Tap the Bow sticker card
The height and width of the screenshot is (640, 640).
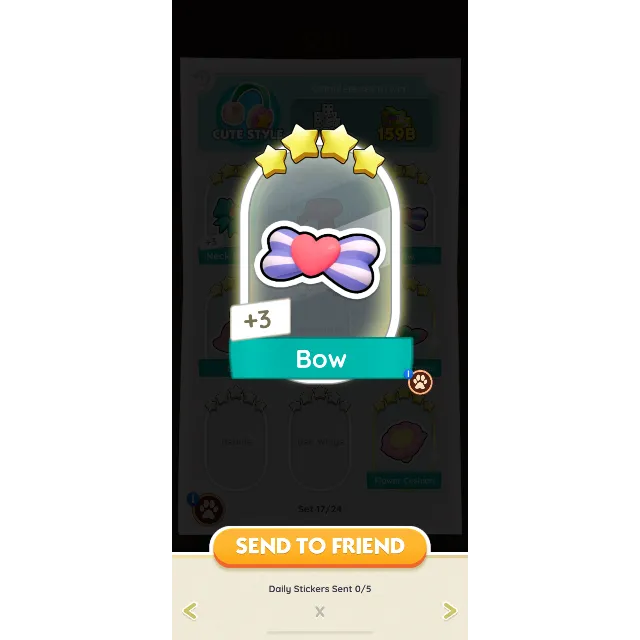click(x=320, y=260)
